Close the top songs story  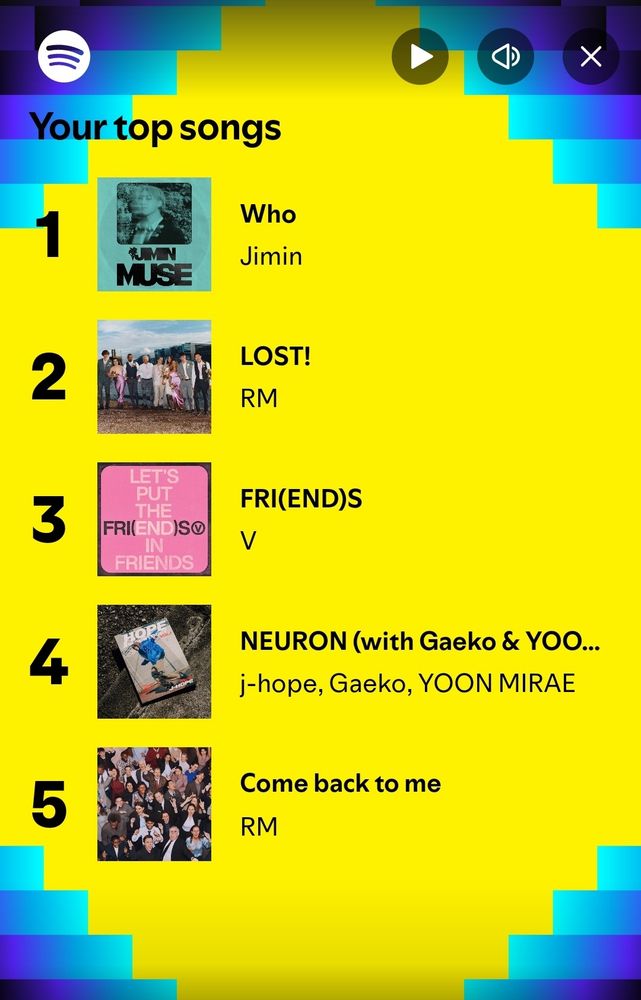click(x=591, y=57)
